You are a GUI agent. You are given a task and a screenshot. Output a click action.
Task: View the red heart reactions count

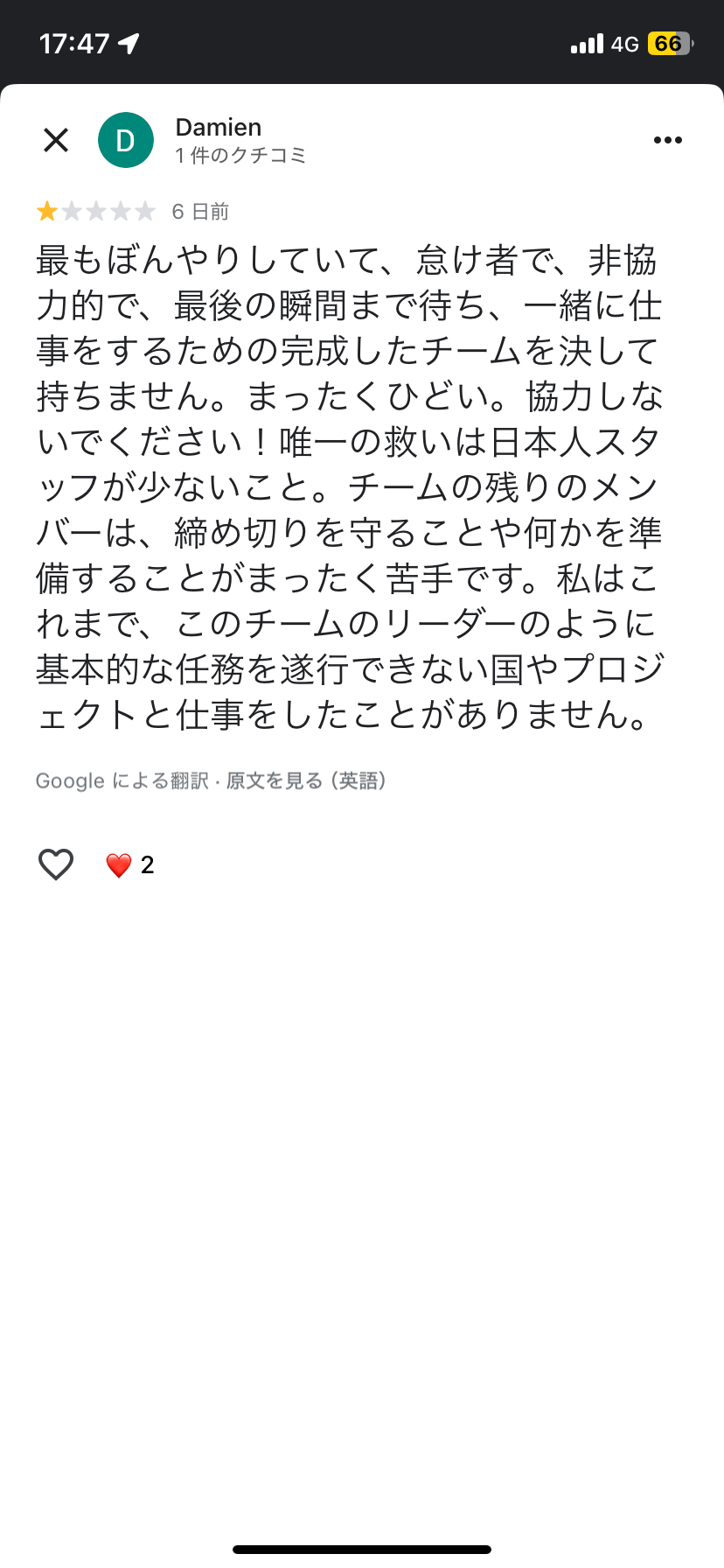point(129,865)
